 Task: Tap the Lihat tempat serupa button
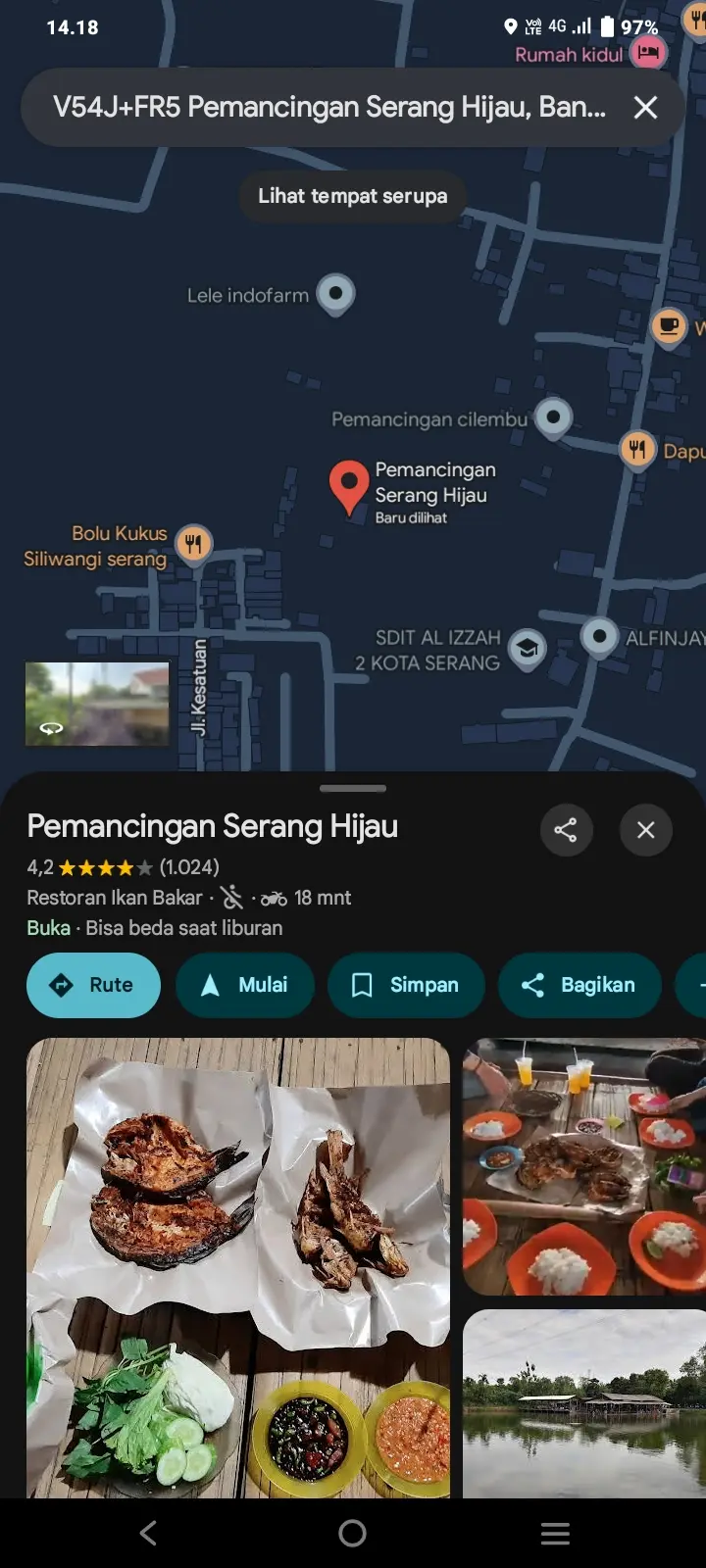click(x=351, y=196)
